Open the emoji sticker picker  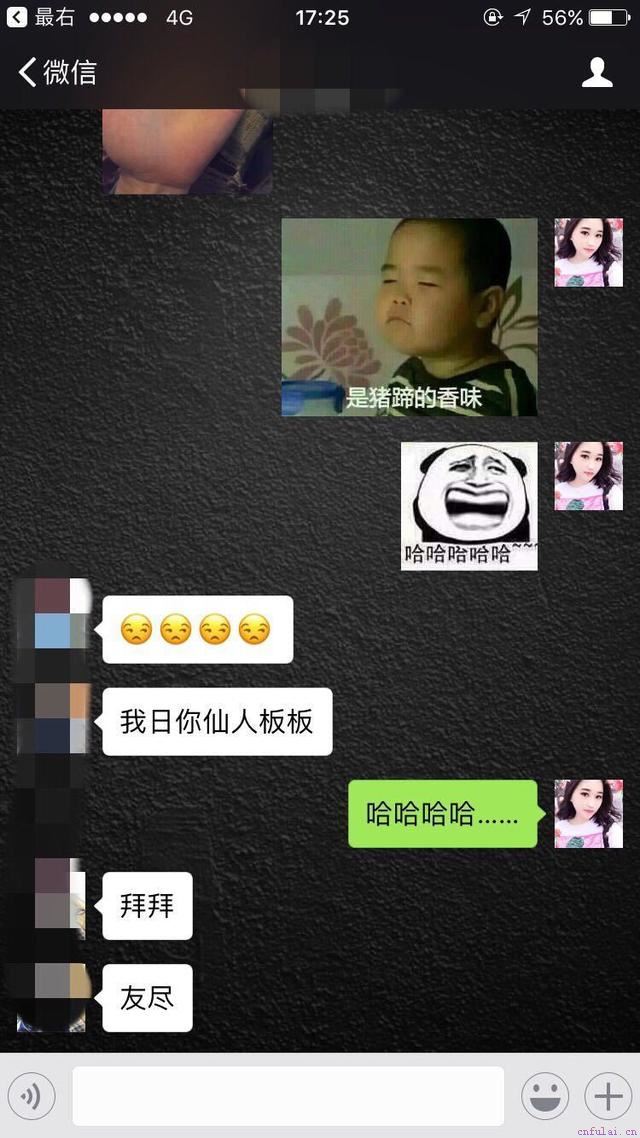point(545,1096)
